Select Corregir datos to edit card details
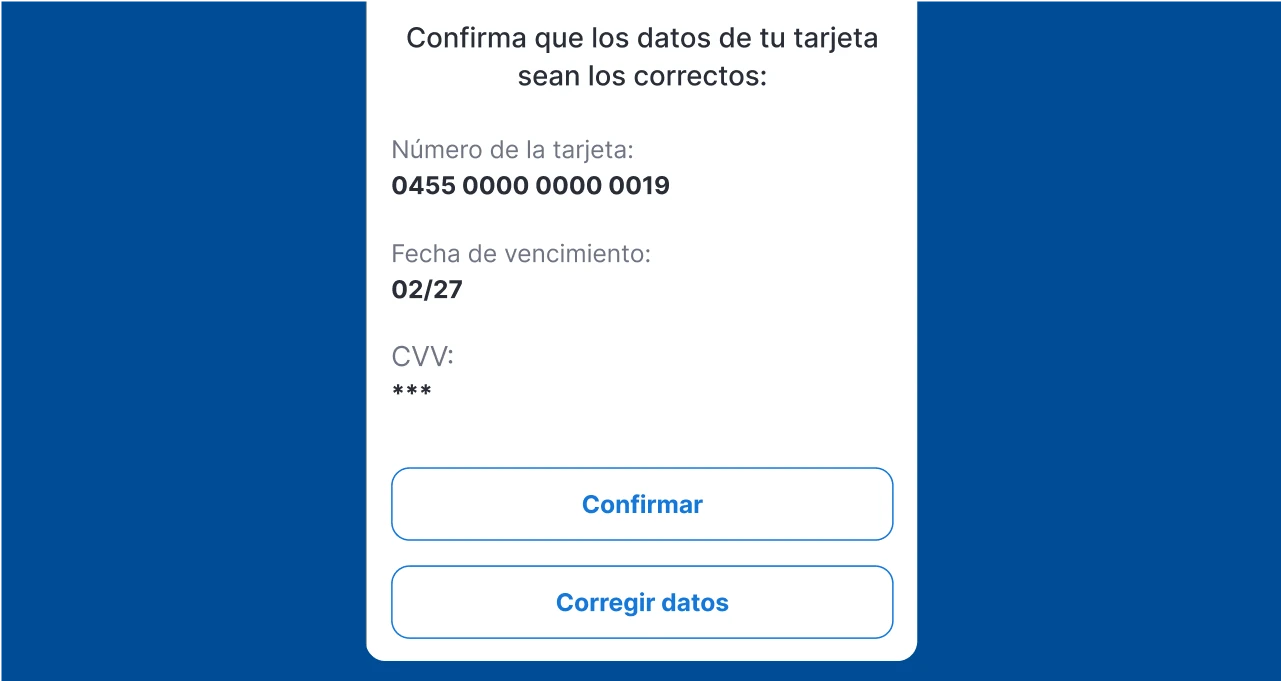Screen dimensions: 1281x681 [642, 602]
